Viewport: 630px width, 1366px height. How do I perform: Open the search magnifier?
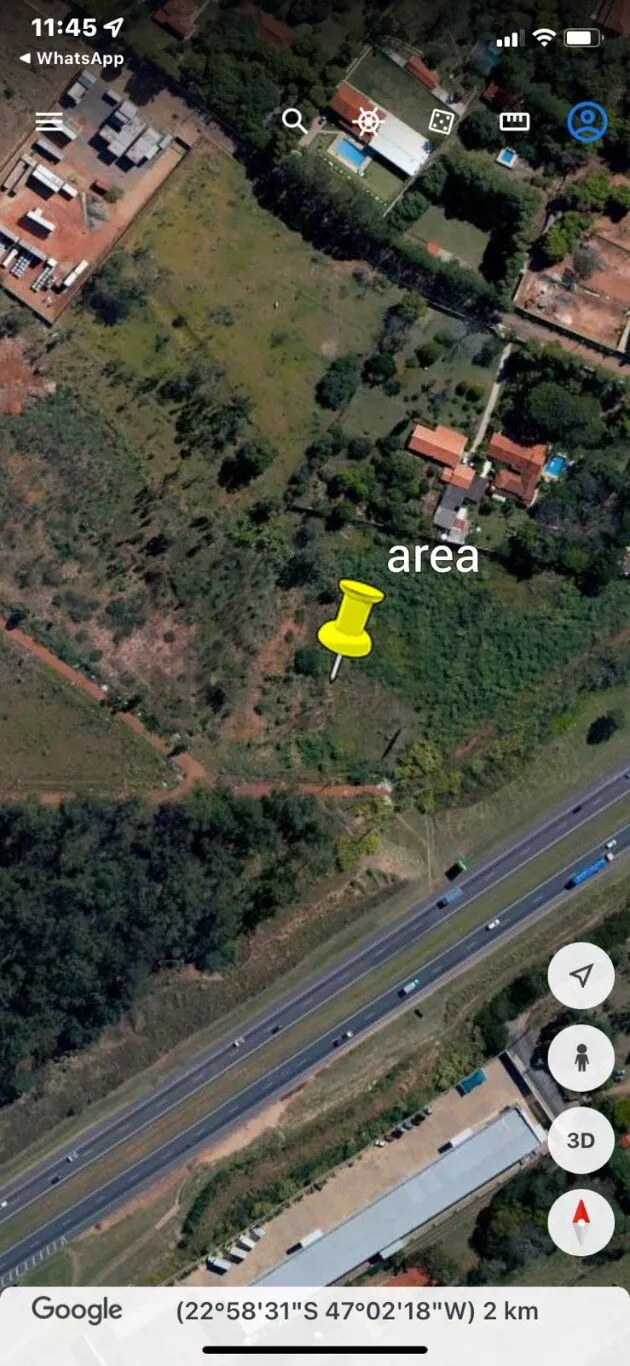click(x=295, y=122)
